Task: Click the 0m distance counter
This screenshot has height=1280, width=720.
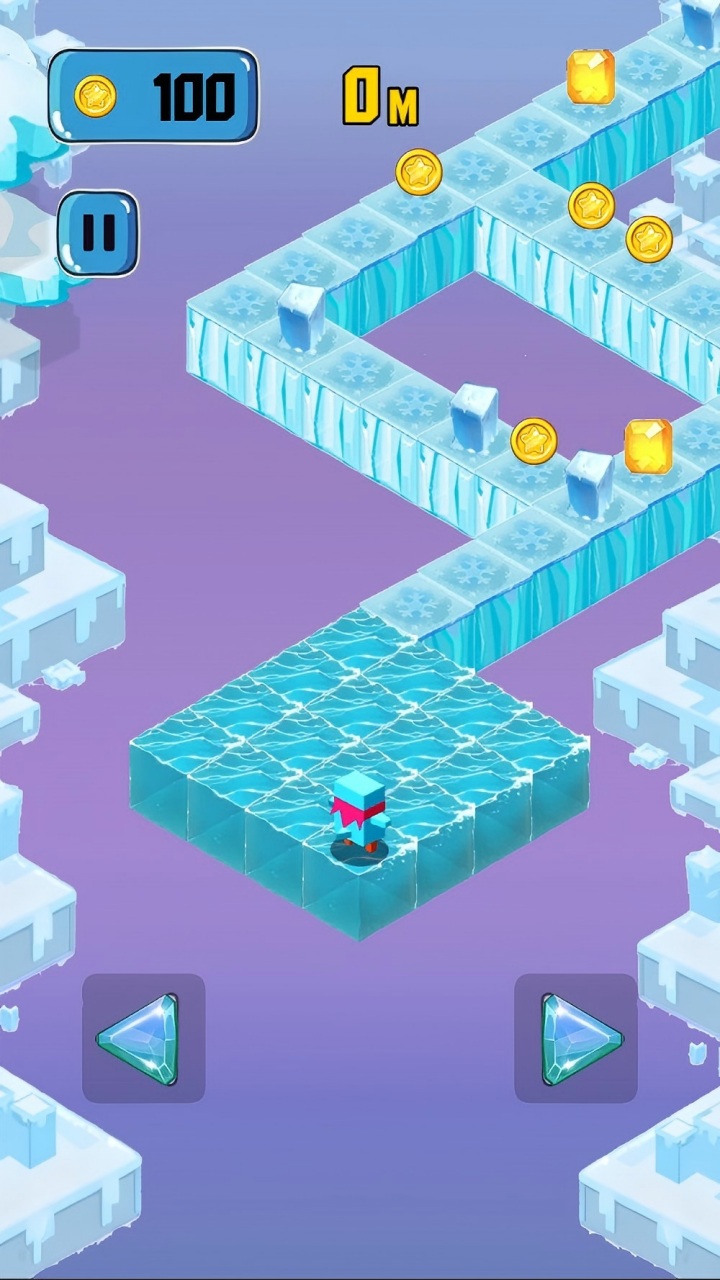Action: (x=381, y=99)
